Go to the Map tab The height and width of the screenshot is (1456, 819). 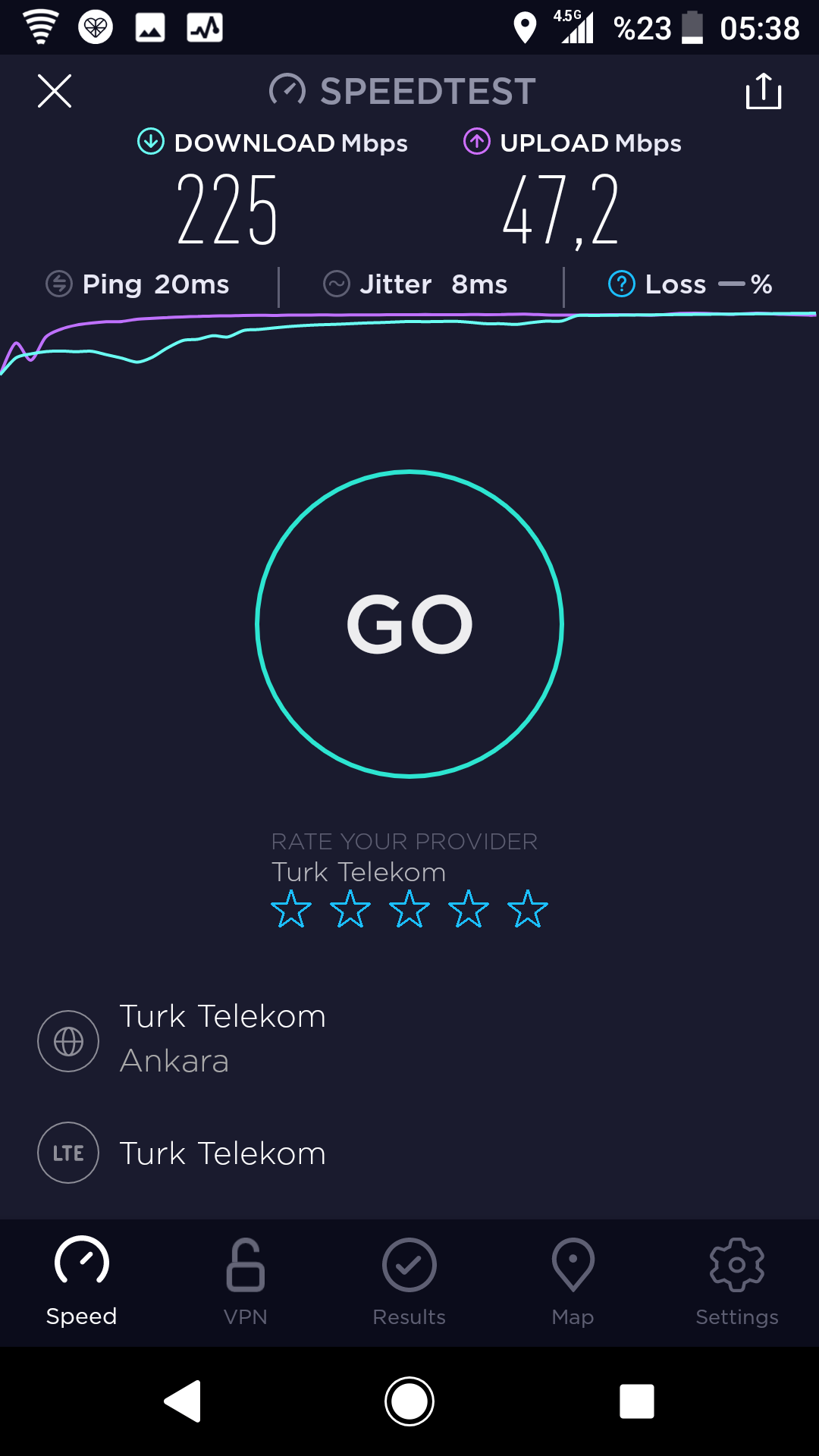click(x=573, y=1282)
